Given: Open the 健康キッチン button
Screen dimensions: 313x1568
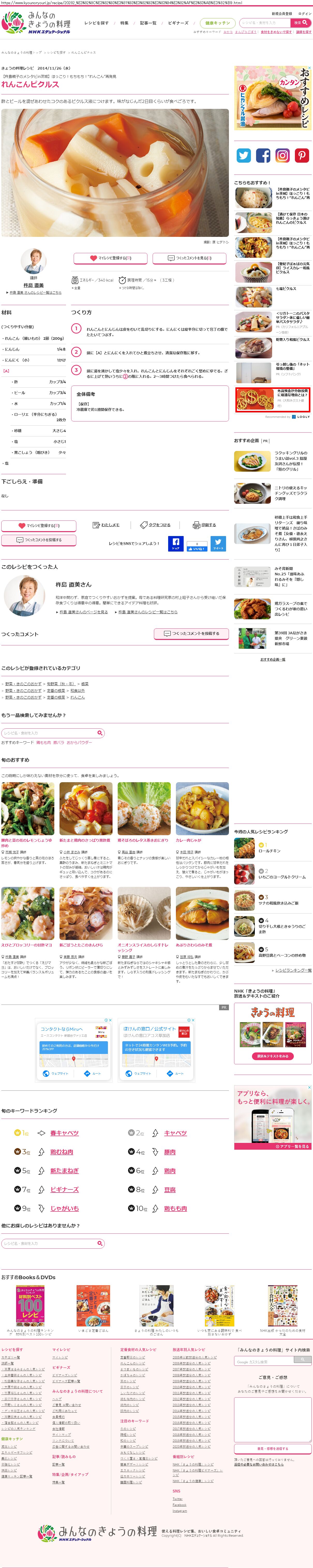Looking at the screenshot, I should [217, 23].
